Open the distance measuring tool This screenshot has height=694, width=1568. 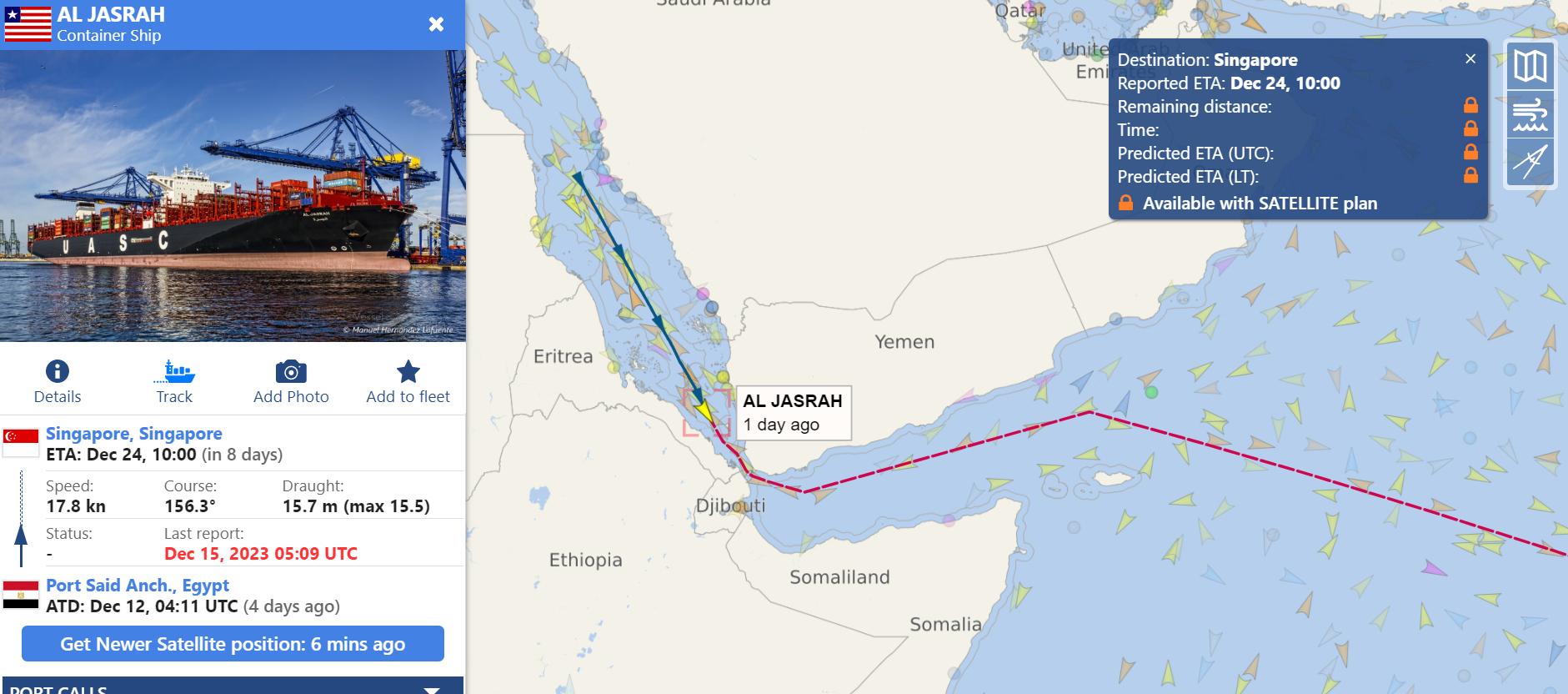(x=1530, y=162)
